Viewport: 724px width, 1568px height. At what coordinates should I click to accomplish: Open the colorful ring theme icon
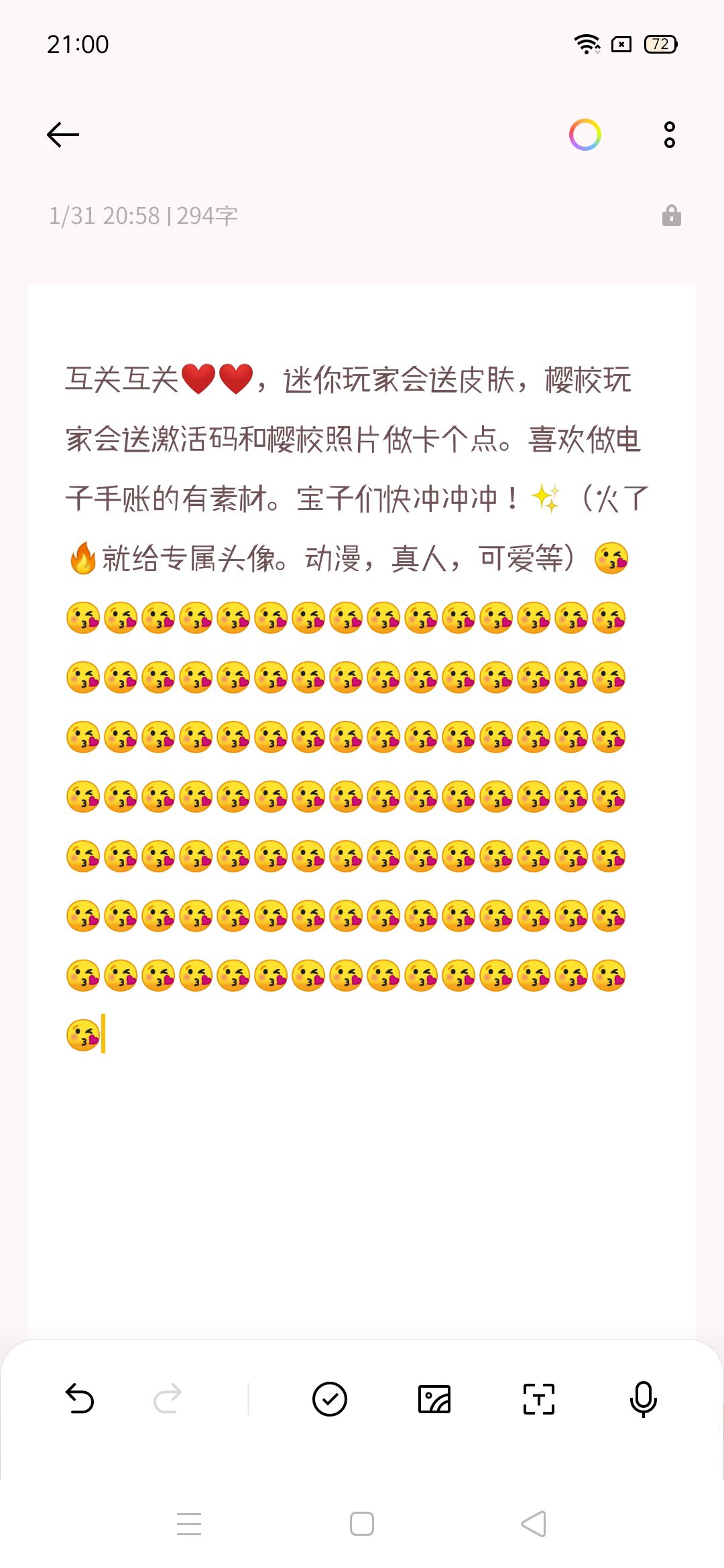[x=585, y=135]
